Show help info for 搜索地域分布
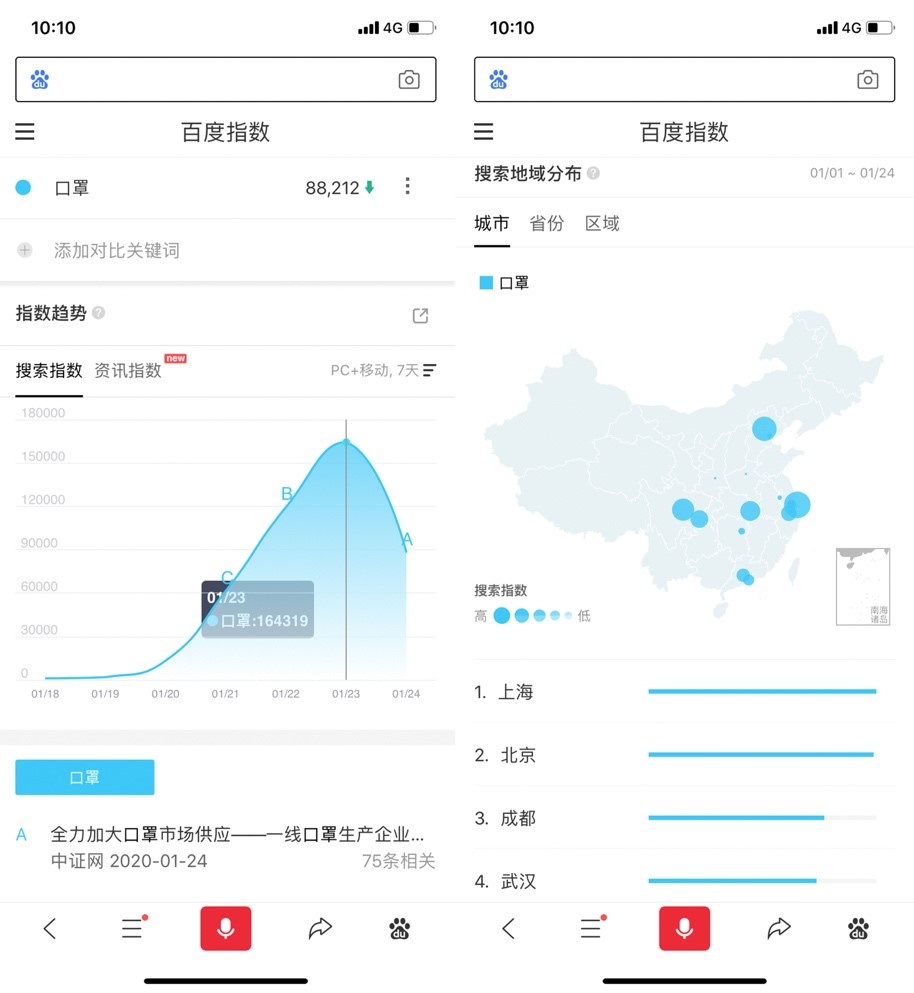This screenshot has width=914, height=993. (x=593, y=173)
